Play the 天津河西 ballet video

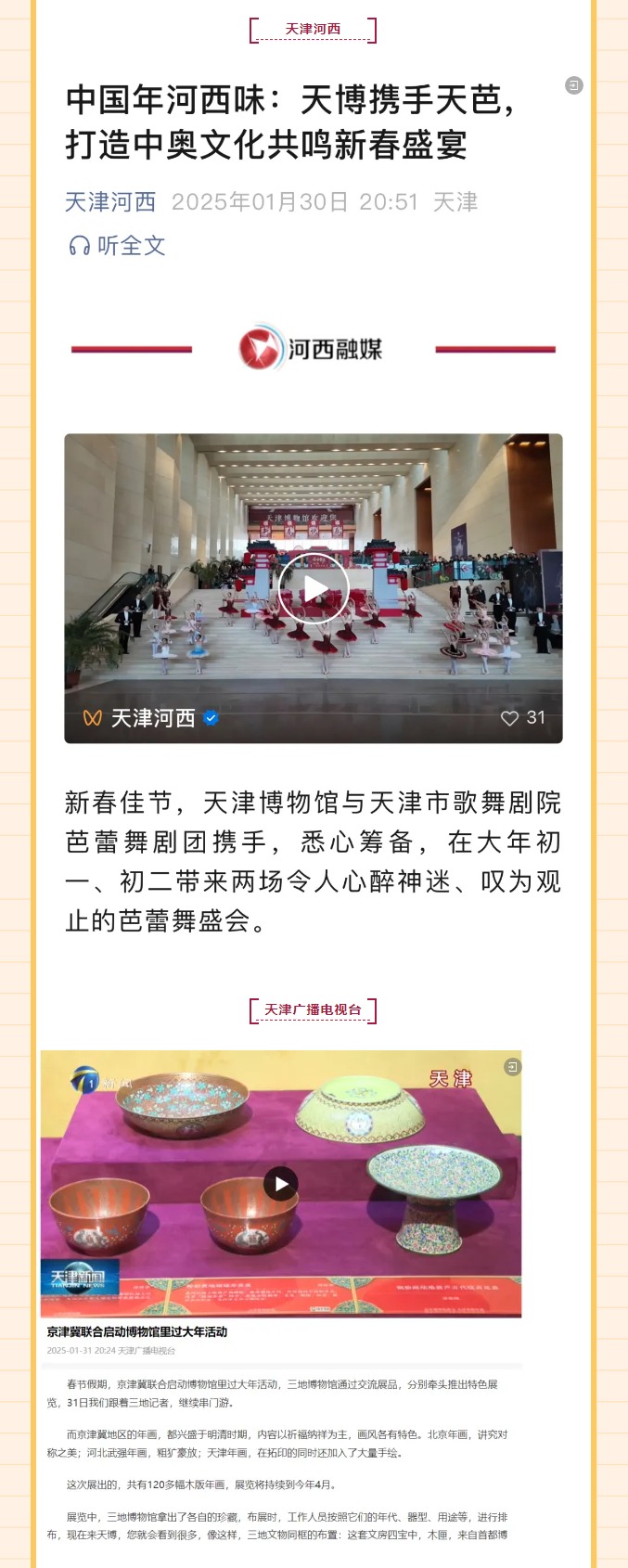[314, 589]
